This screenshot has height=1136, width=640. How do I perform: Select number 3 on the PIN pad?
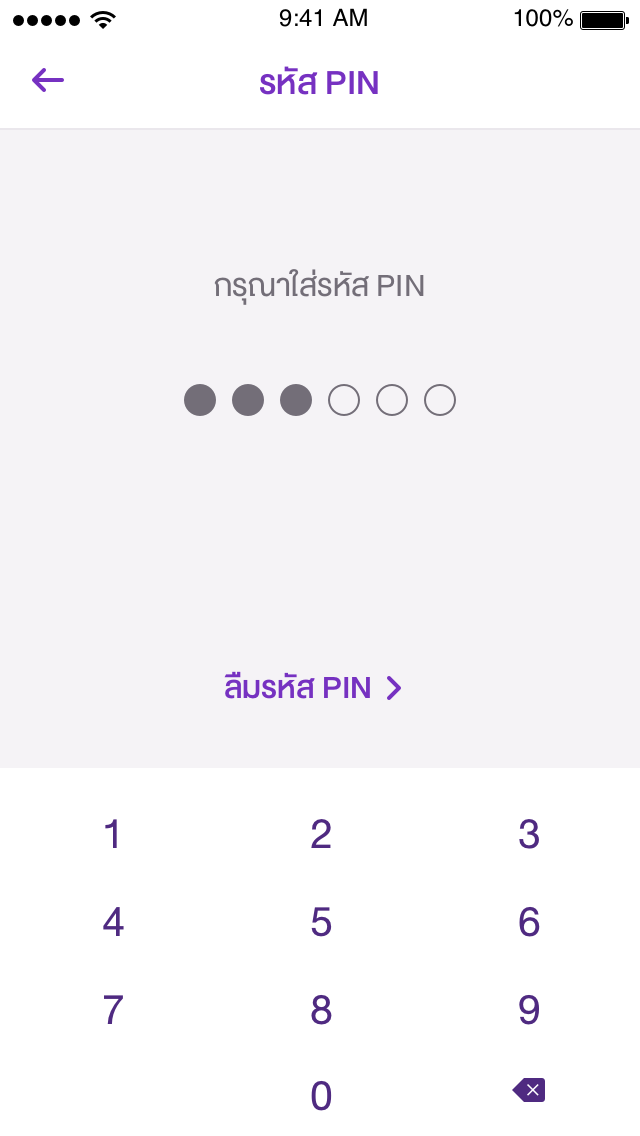pyautogui.click(x=529, y=834)
